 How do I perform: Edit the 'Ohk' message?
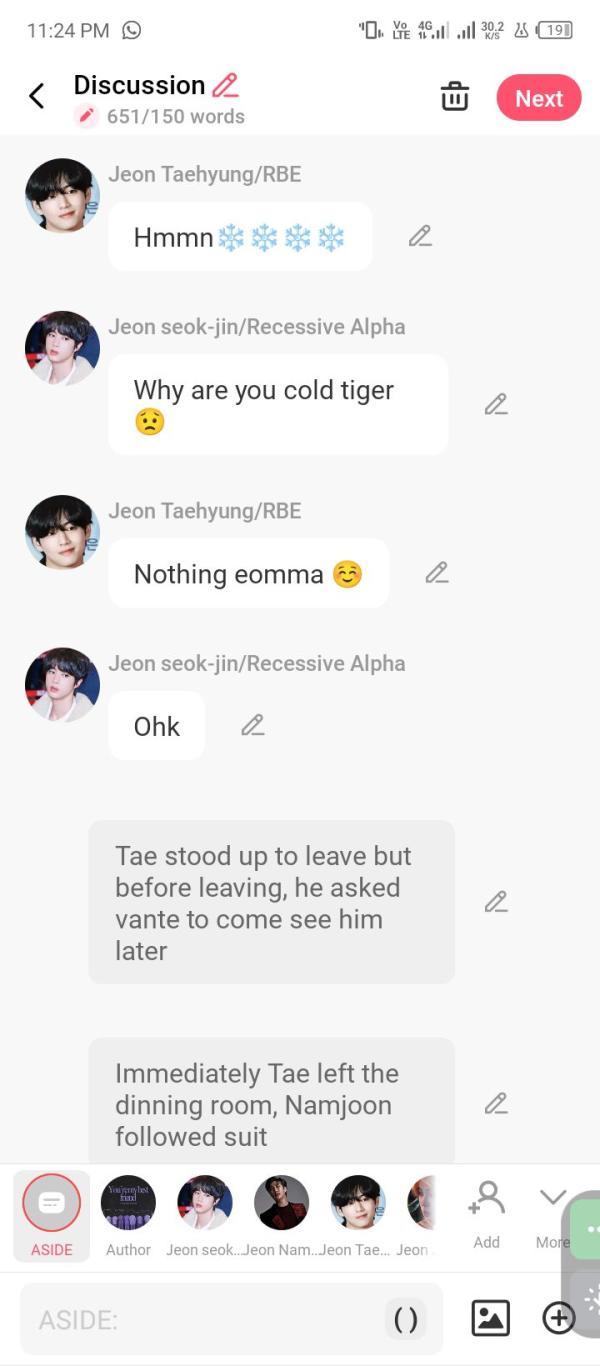click(253, 725)
